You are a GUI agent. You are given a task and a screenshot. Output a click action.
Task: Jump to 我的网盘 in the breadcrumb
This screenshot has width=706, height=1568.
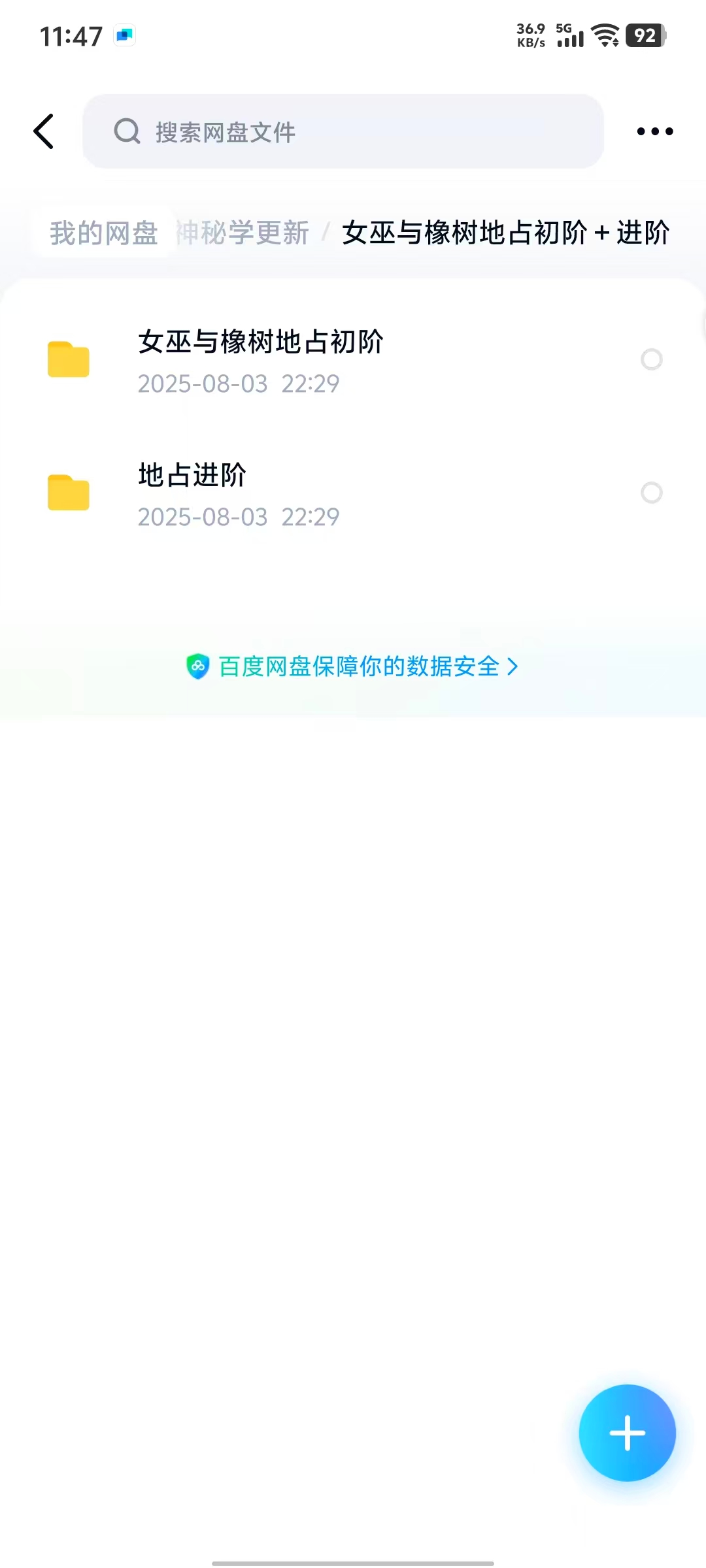pyautogui.click(x=104, y=233)
